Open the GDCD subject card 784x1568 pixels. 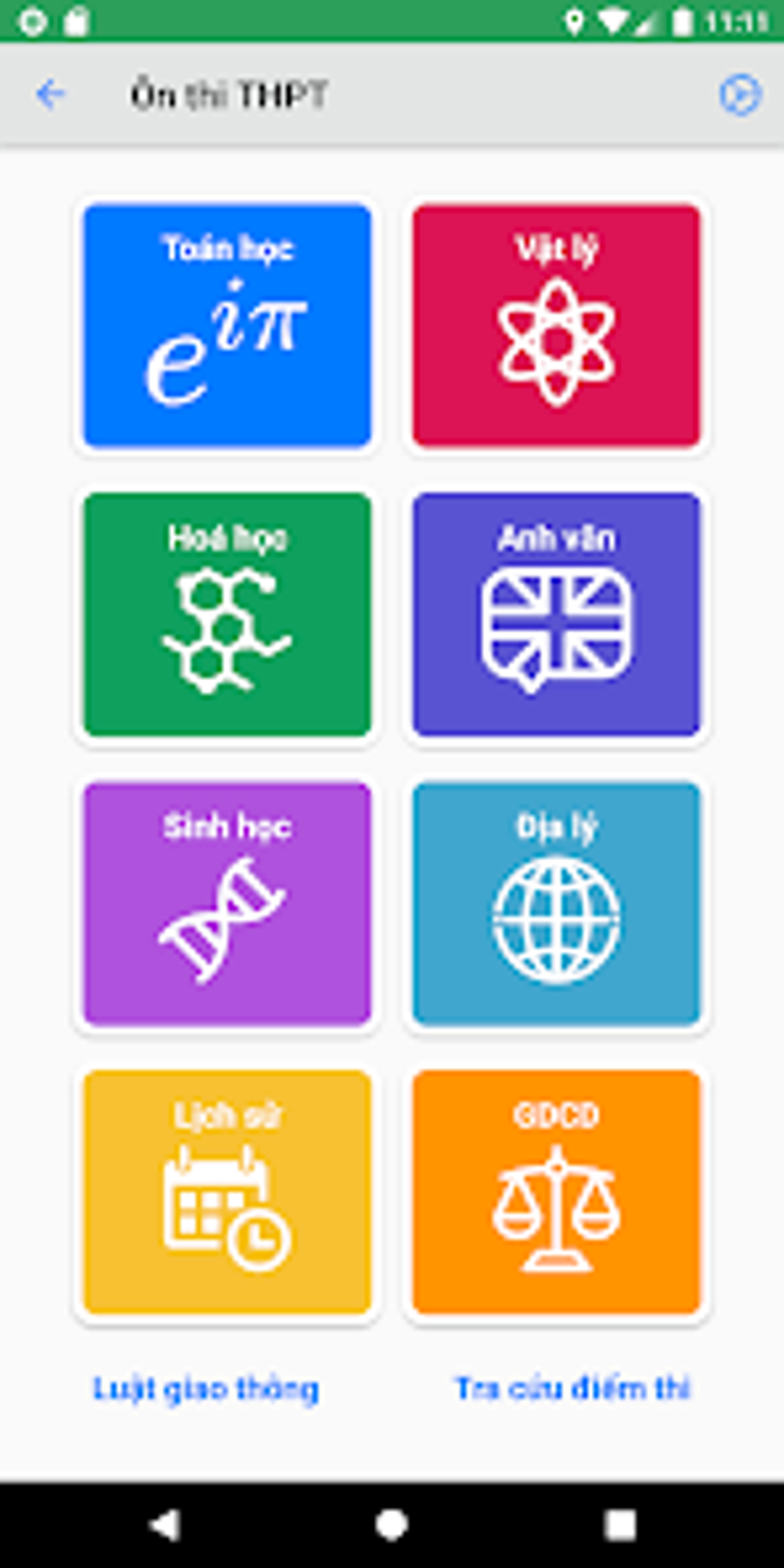pyautogui.click(x=556, y=1192)
